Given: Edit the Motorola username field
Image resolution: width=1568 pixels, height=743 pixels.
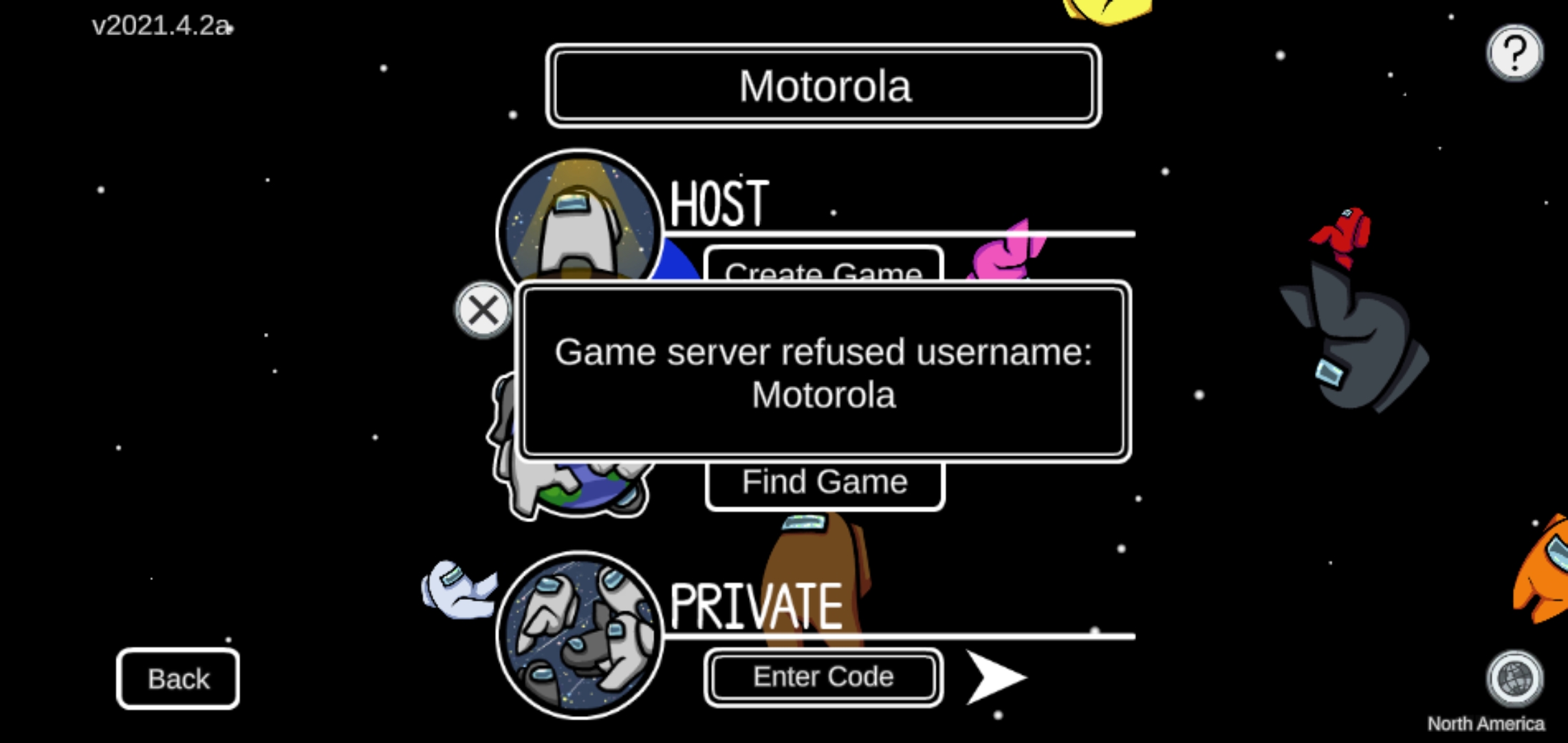Looking at the screenshot, I should tap(824, 86).
